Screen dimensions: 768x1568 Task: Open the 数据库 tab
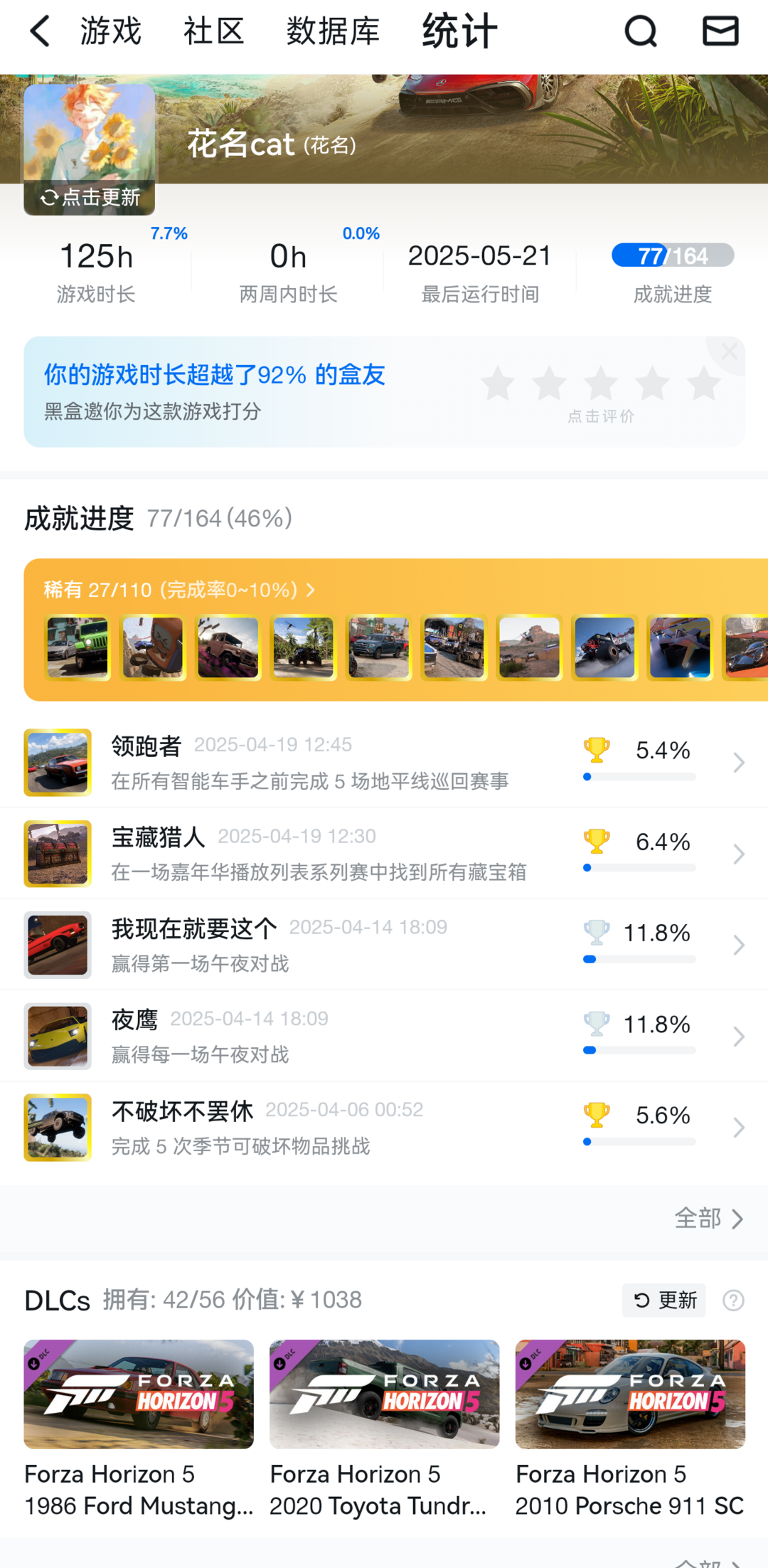pos(333,32)
